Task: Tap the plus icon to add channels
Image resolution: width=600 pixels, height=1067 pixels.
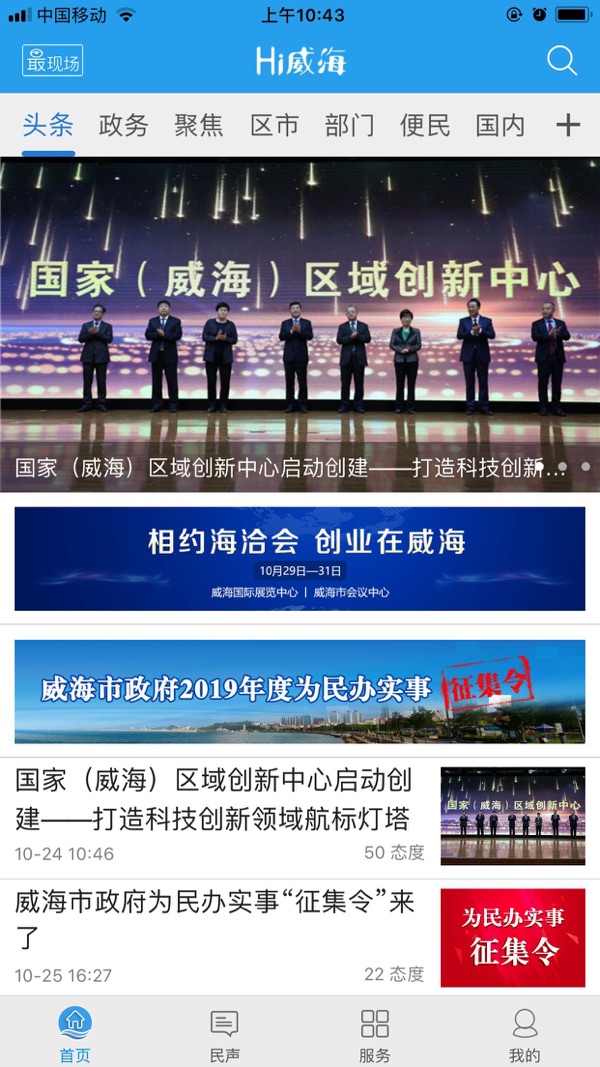Action: 568,125
